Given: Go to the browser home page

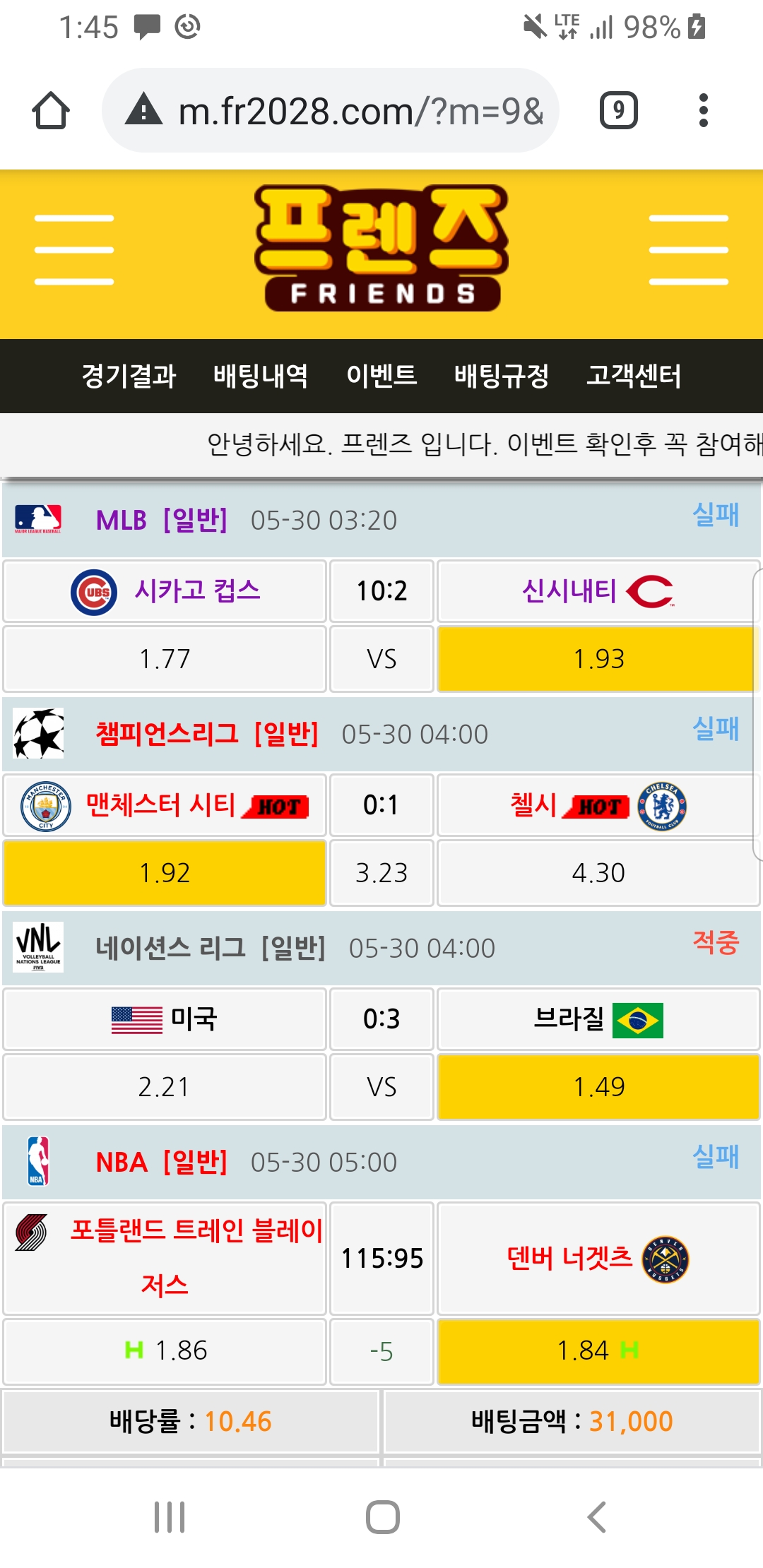Looking at the screenshot, I should click(51, 111).
